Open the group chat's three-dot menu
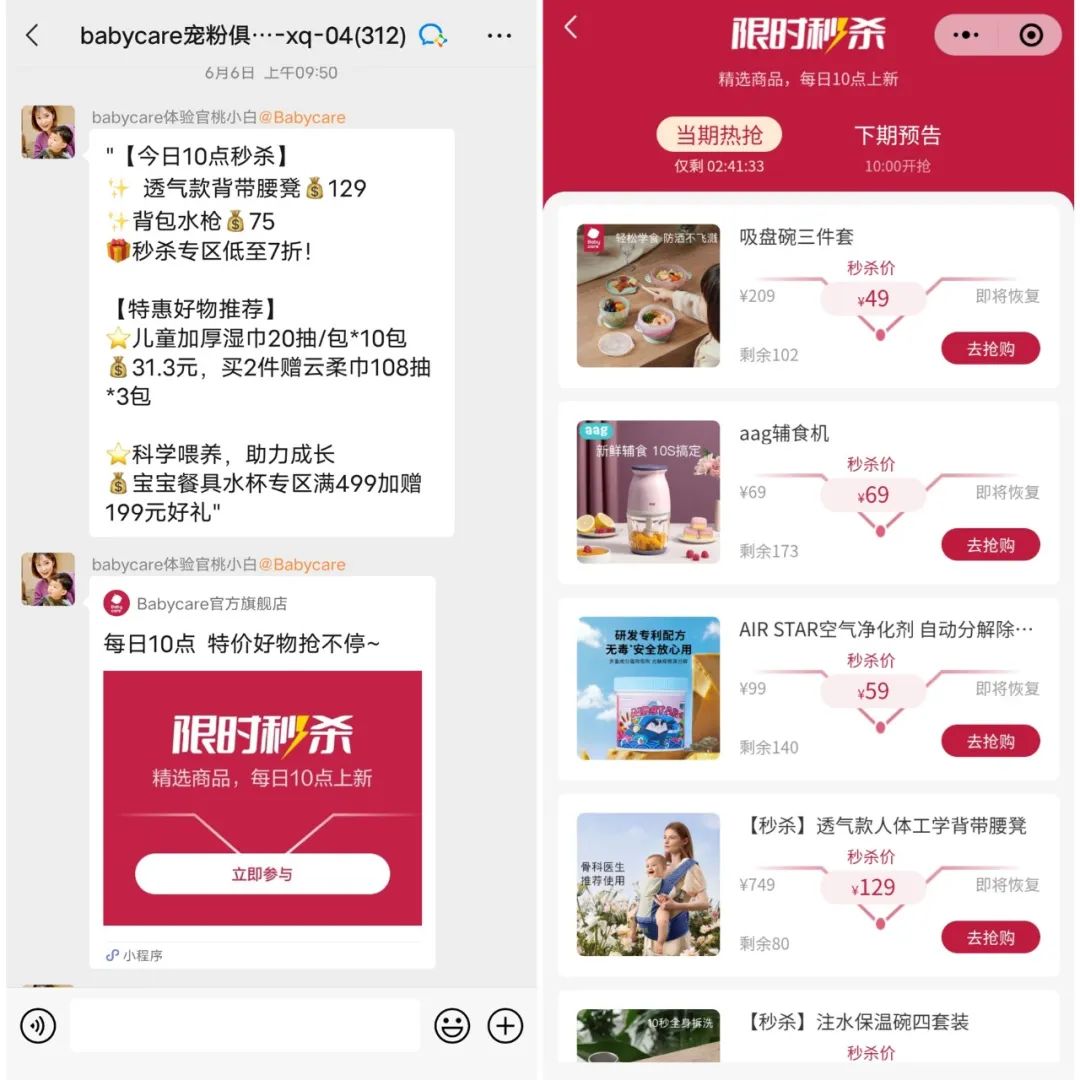The image size is (1080, 1080). [x=499, y=36]
